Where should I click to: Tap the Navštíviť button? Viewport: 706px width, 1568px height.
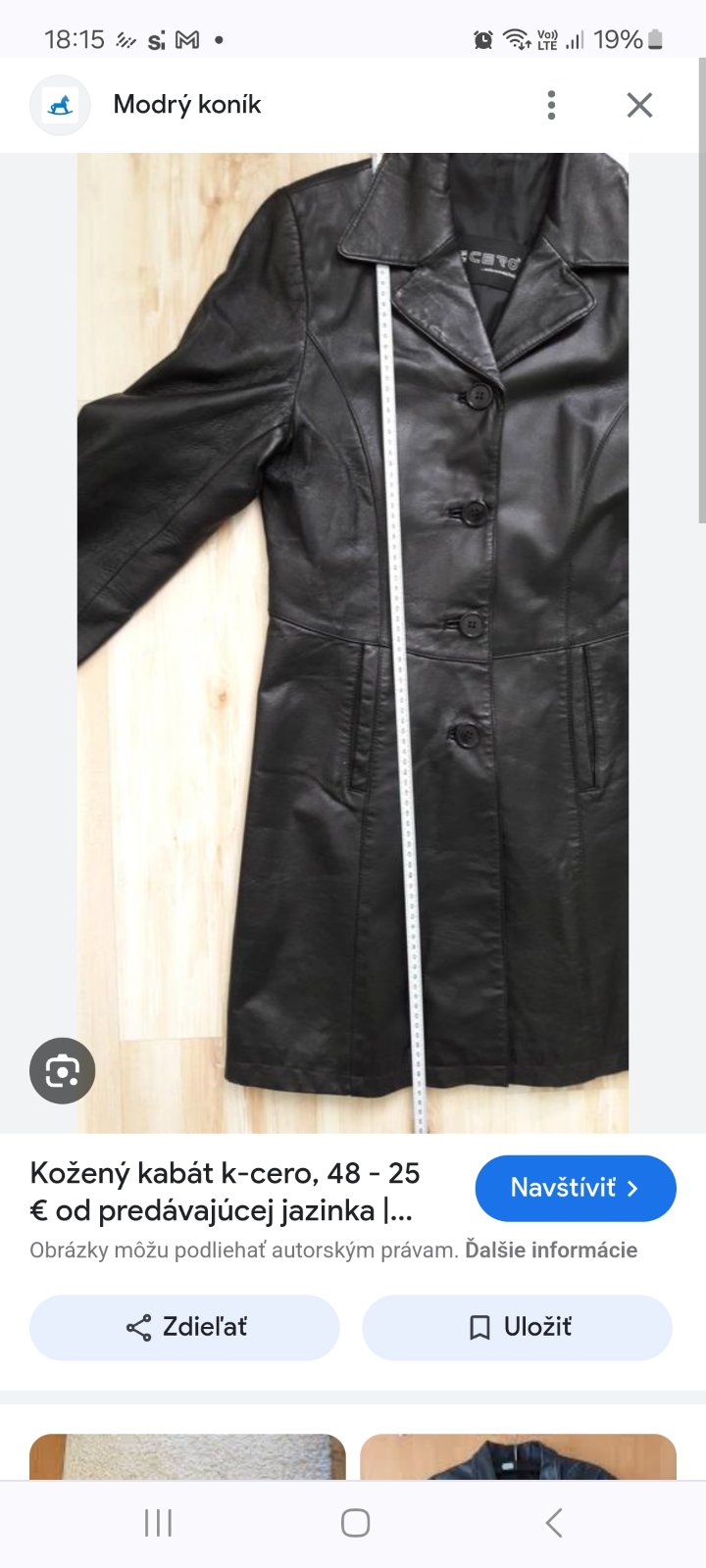575,1188
